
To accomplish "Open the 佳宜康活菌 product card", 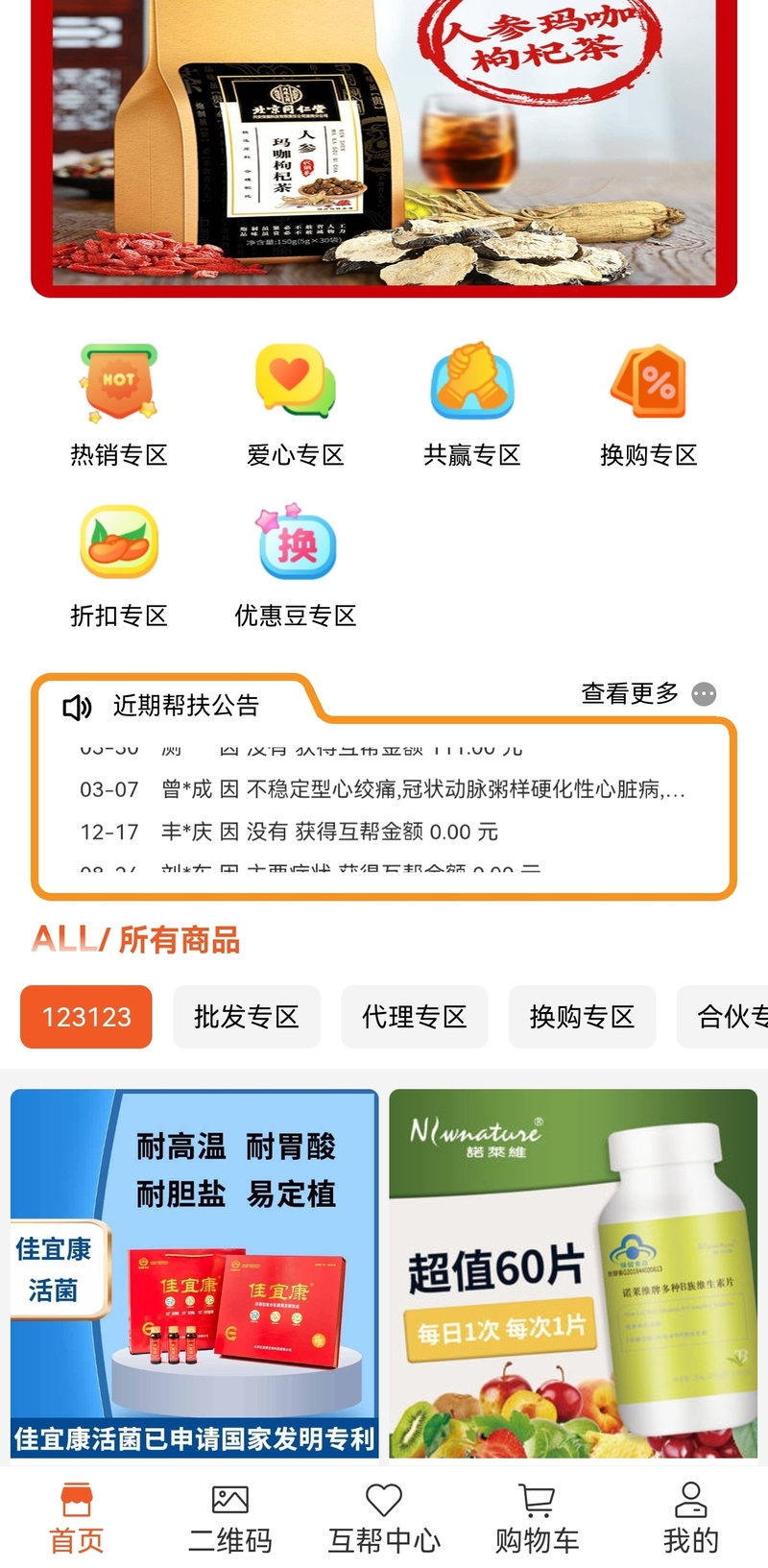I will 195,1274.
